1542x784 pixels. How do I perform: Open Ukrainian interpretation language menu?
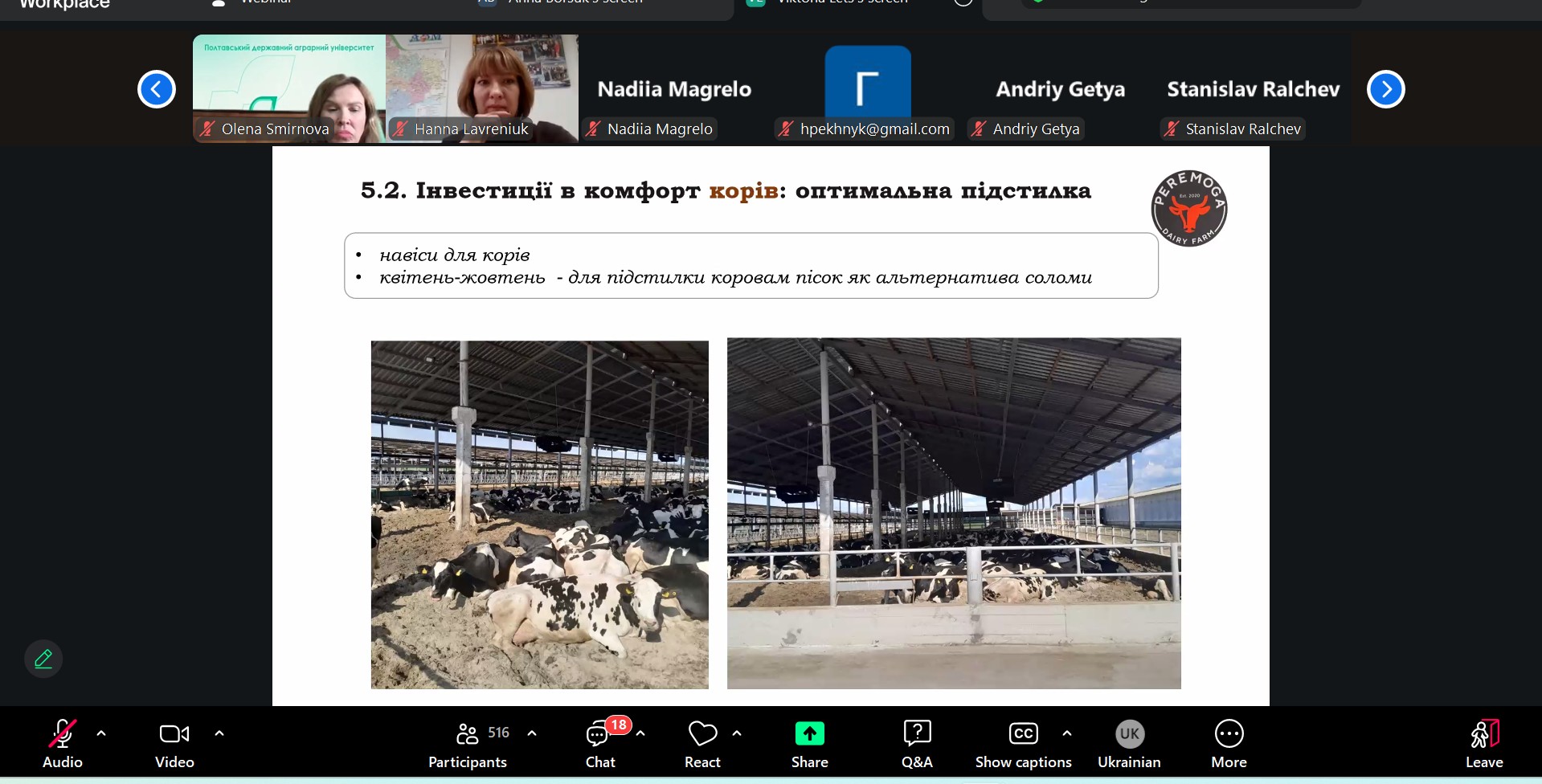[x=1129, y=743]
